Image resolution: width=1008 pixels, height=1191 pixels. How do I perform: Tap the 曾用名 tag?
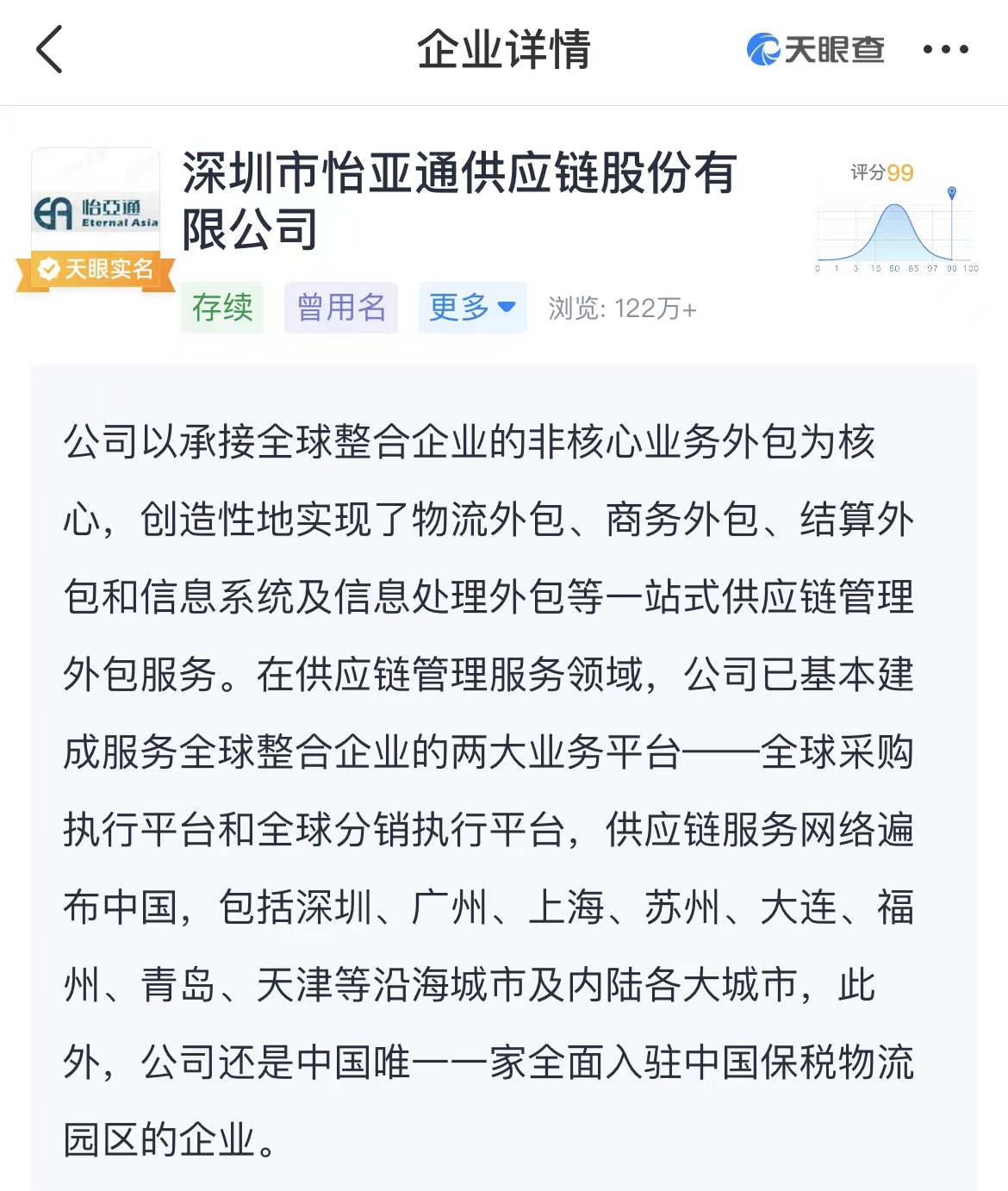click(341, 308)
